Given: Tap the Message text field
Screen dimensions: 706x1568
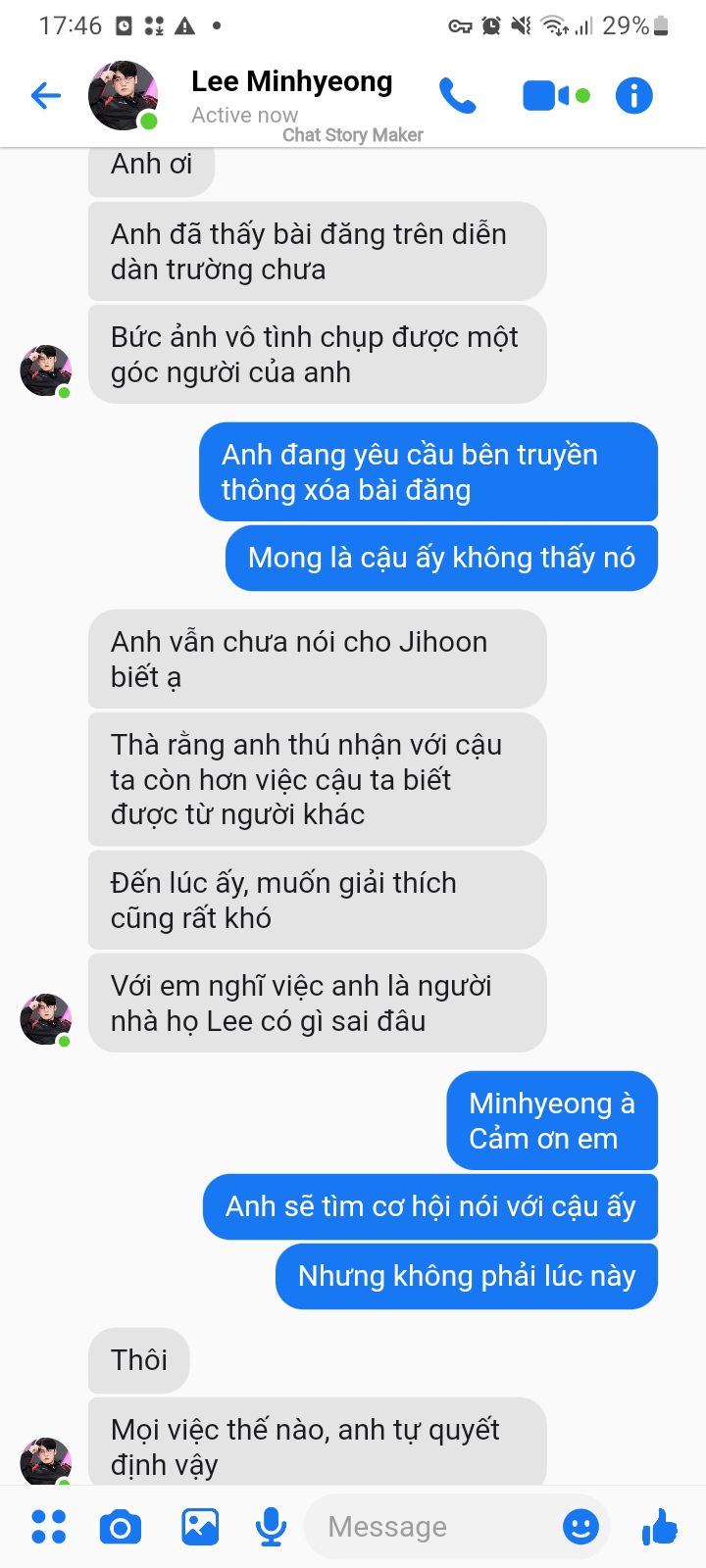Looking at the screenshot, I should coord(431,1526).
